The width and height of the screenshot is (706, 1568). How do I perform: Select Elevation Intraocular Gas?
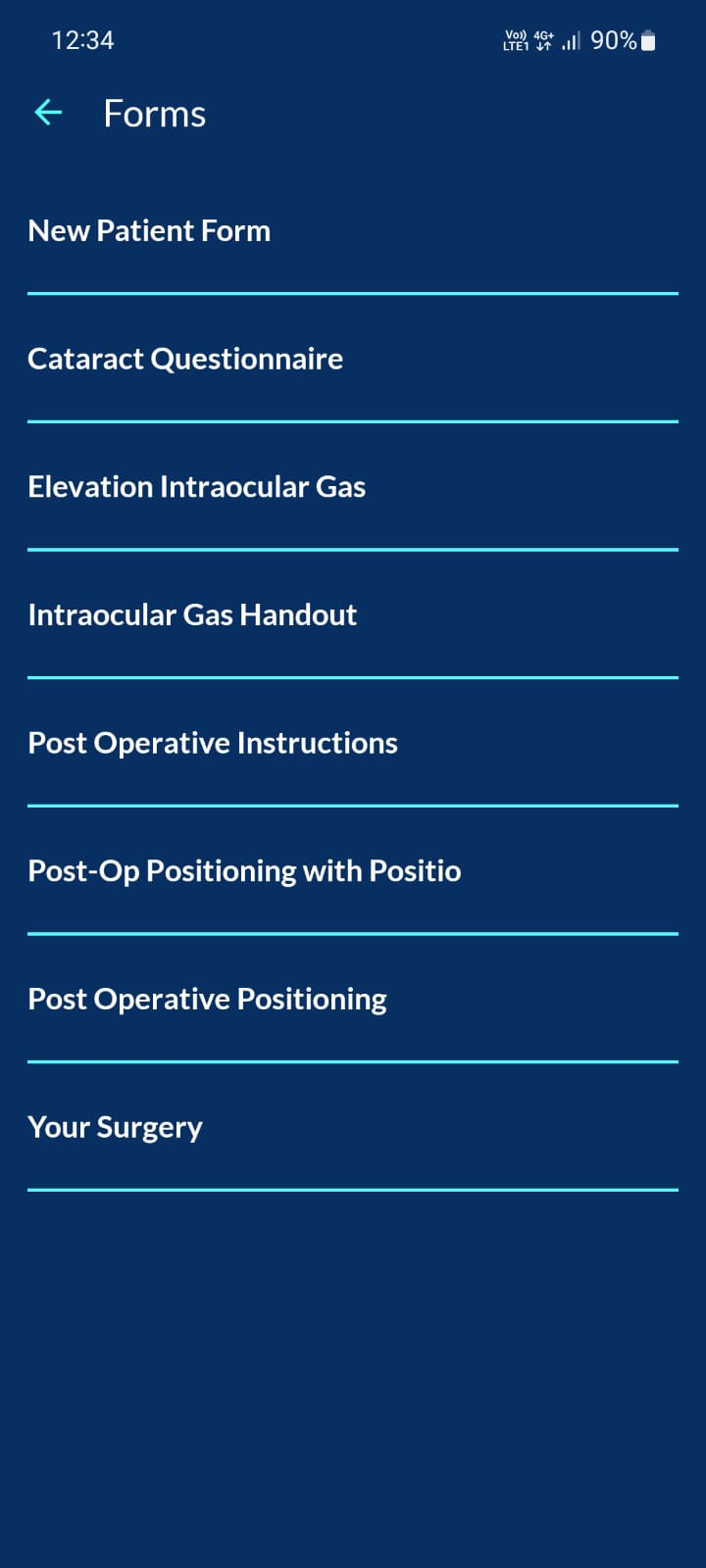[x=353, y=487]
